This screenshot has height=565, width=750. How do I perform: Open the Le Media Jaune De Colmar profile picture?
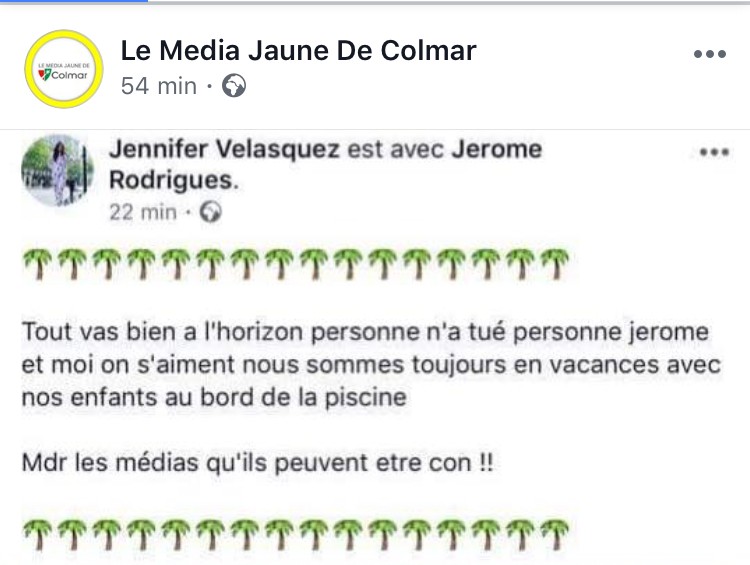pos(64,69)
